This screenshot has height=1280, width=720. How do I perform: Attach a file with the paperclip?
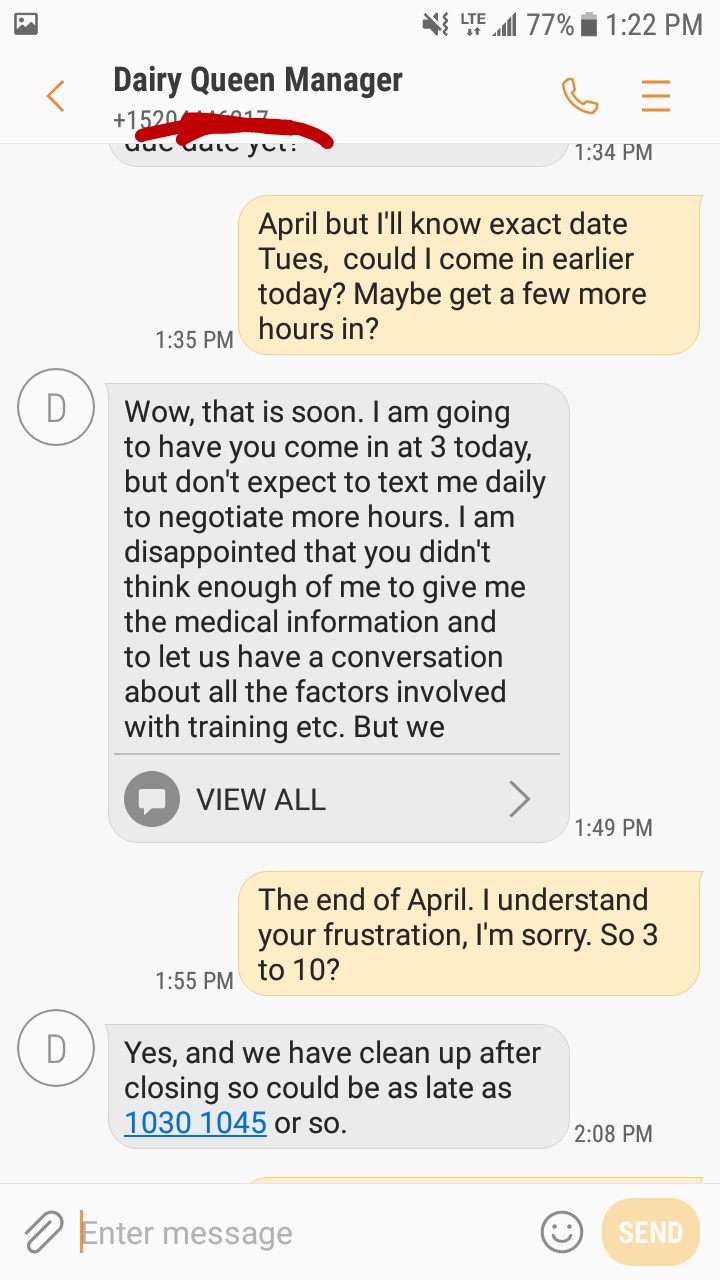(43, 1232)
